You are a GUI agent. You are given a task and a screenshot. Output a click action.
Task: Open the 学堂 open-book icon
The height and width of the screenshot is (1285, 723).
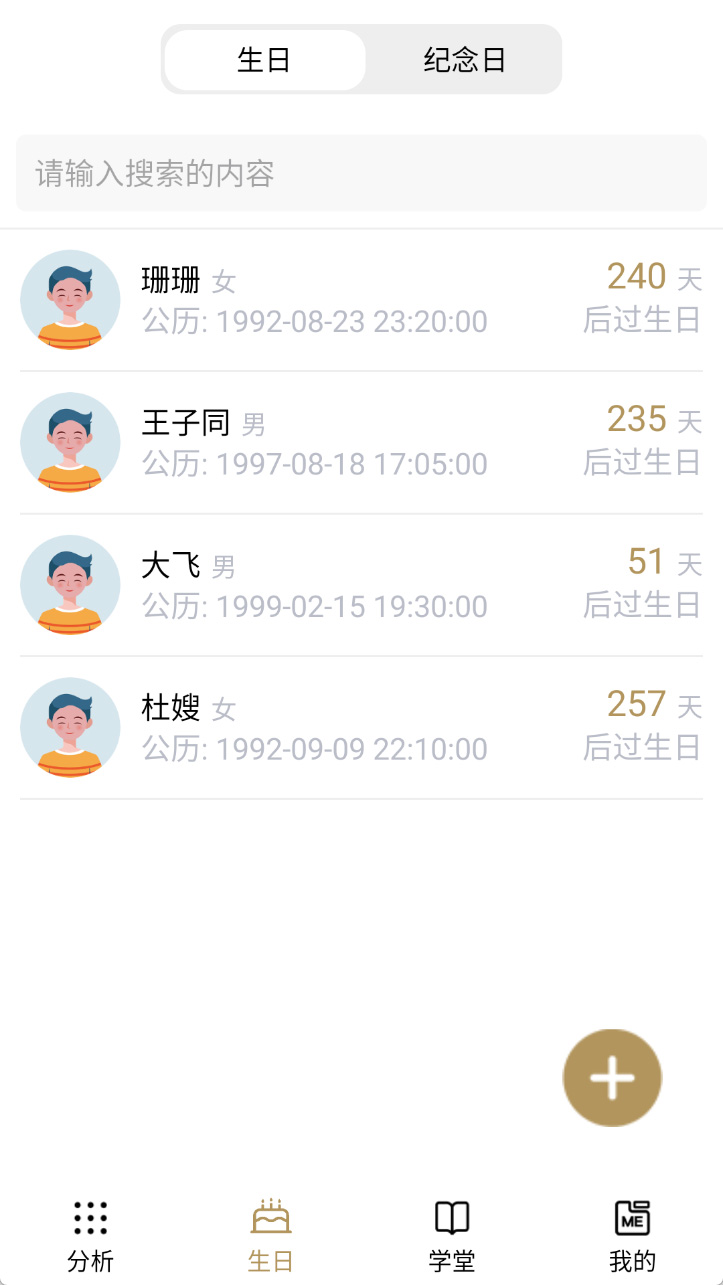451,1217
